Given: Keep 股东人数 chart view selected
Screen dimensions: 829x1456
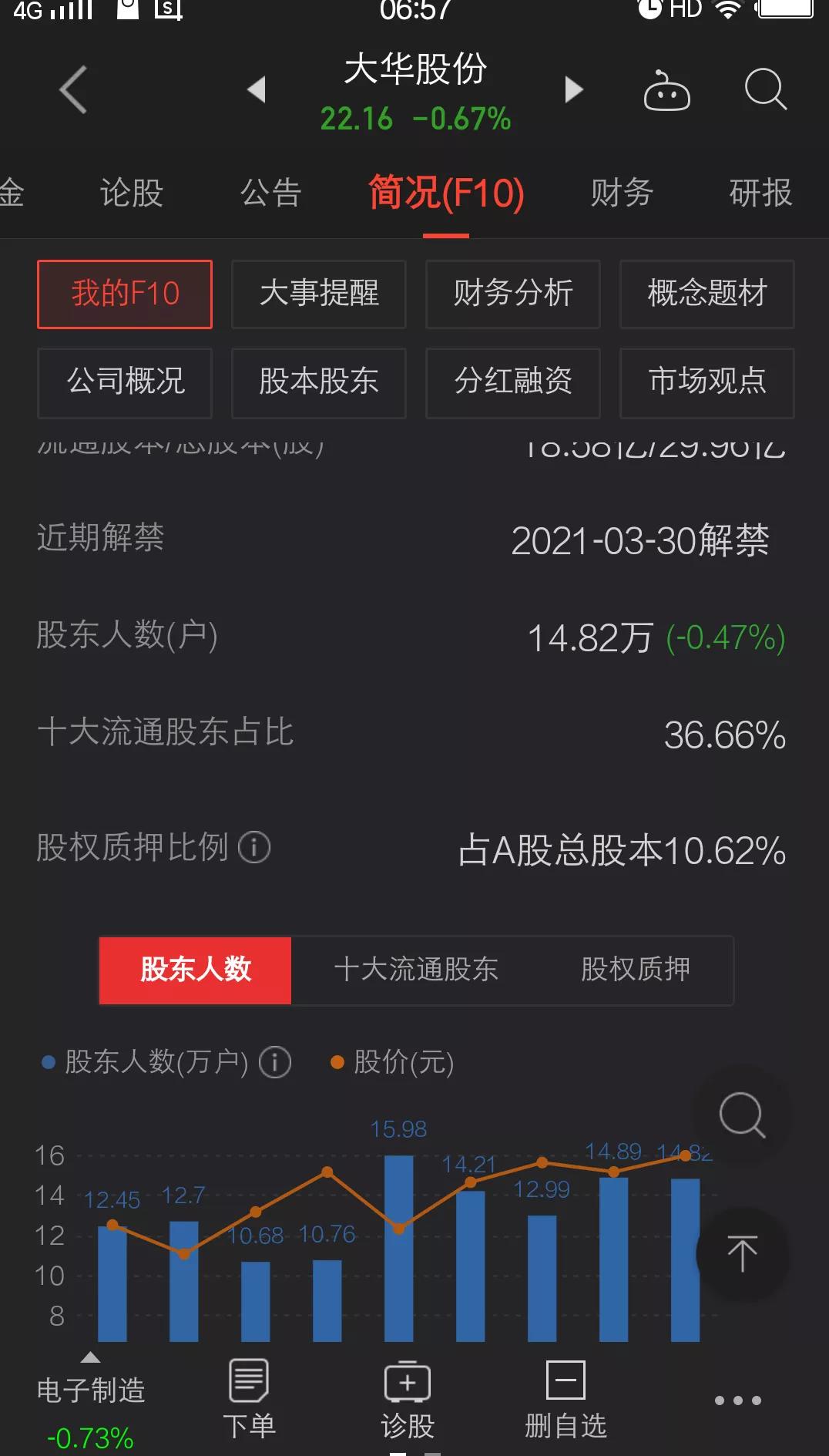Looking at the screenshot, I should [195, 971].
